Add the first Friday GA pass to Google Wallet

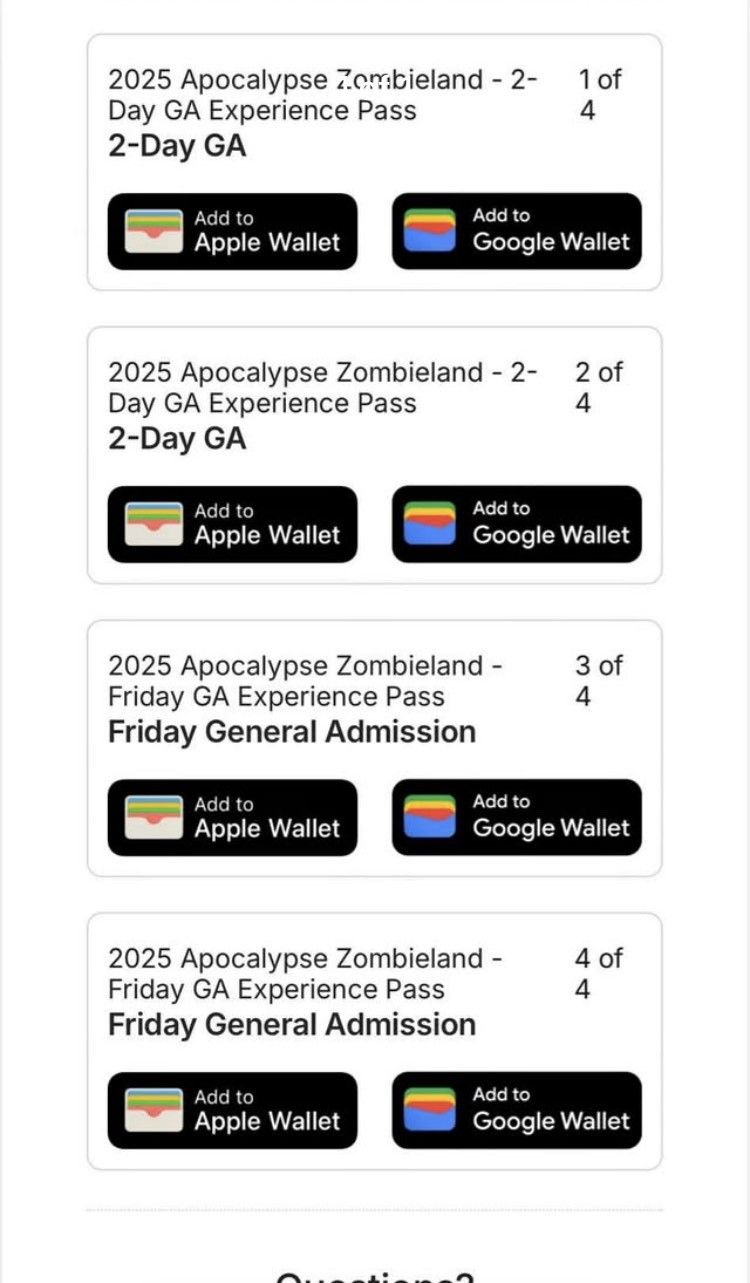[516, 817]
